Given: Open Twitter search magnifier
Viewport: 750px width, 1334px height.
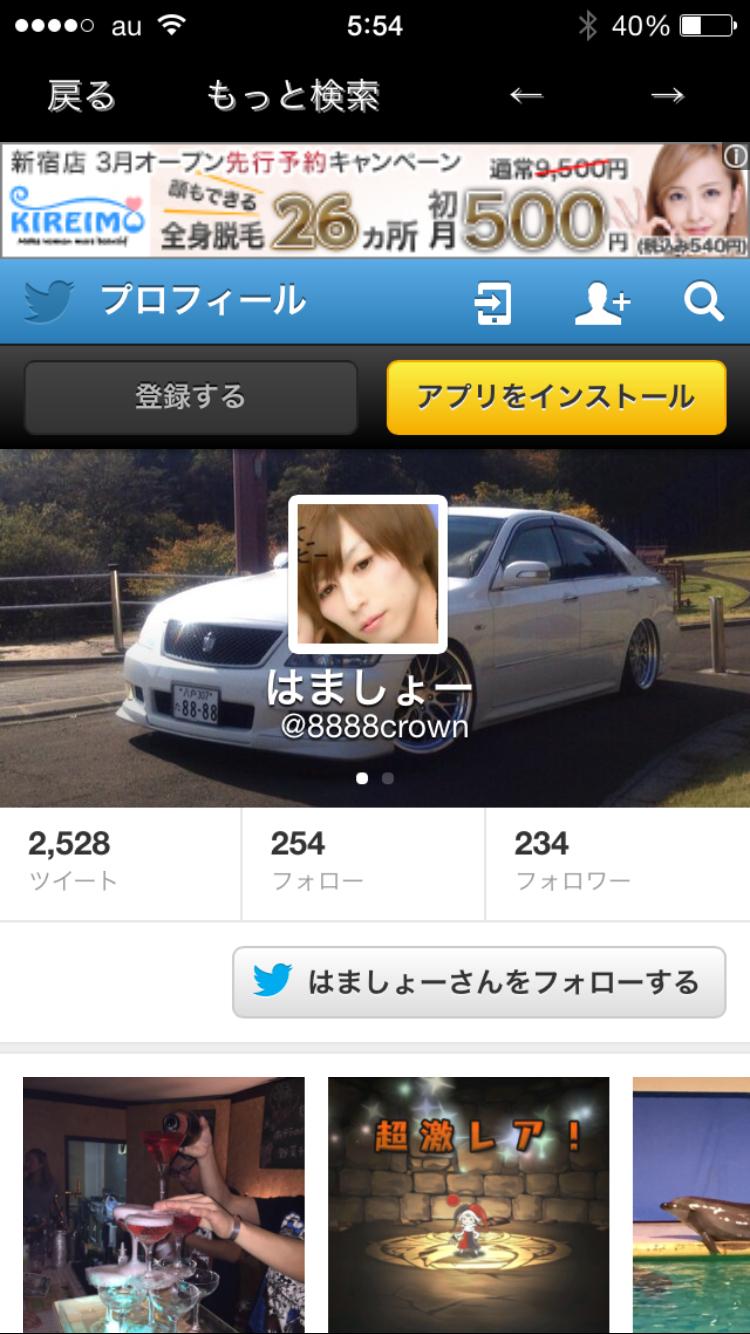Looking at the screenshot, I should pos(704,302).
